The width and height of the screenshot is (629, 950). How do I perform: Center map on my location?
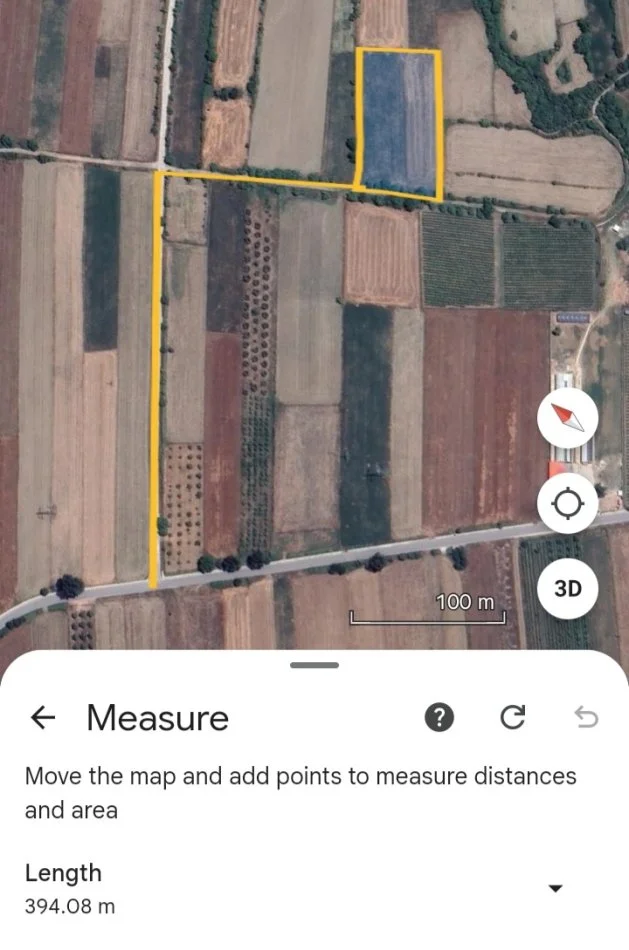pos(567,504)
